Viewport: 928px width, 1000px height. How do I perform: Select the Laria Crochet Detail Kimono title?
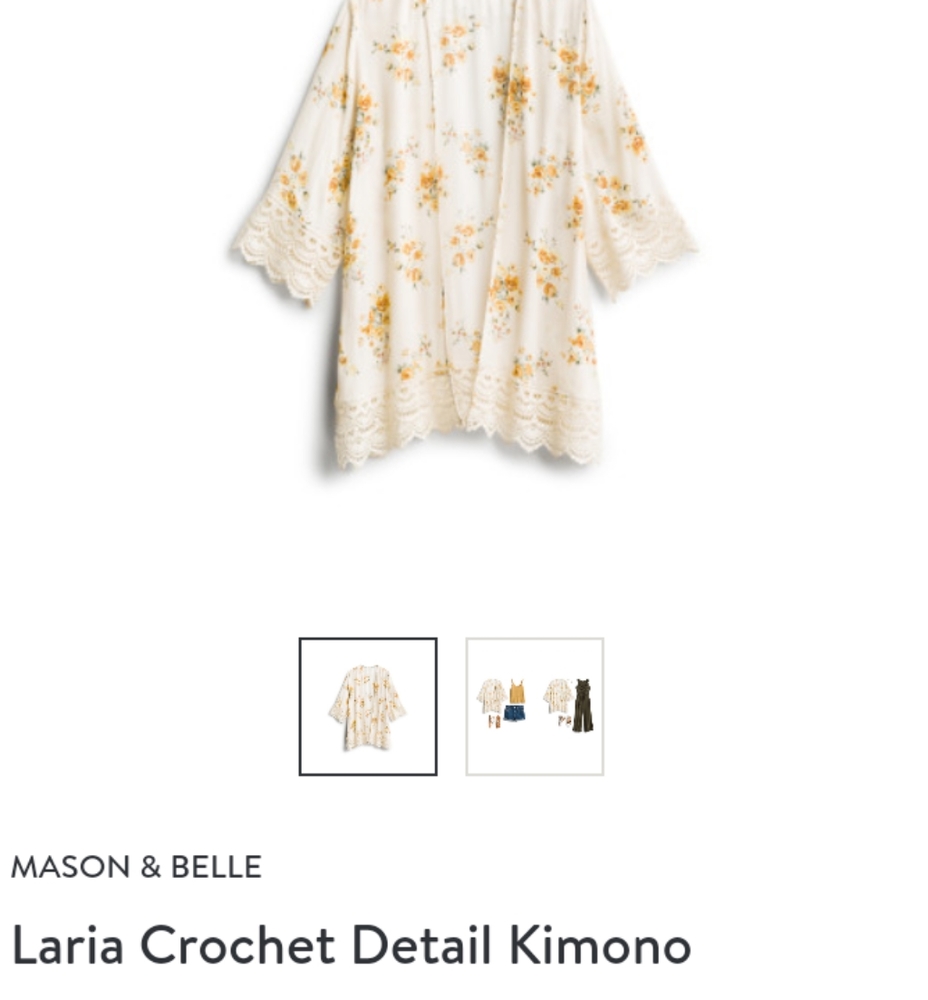pyautogui.click(x=351, y=943)
